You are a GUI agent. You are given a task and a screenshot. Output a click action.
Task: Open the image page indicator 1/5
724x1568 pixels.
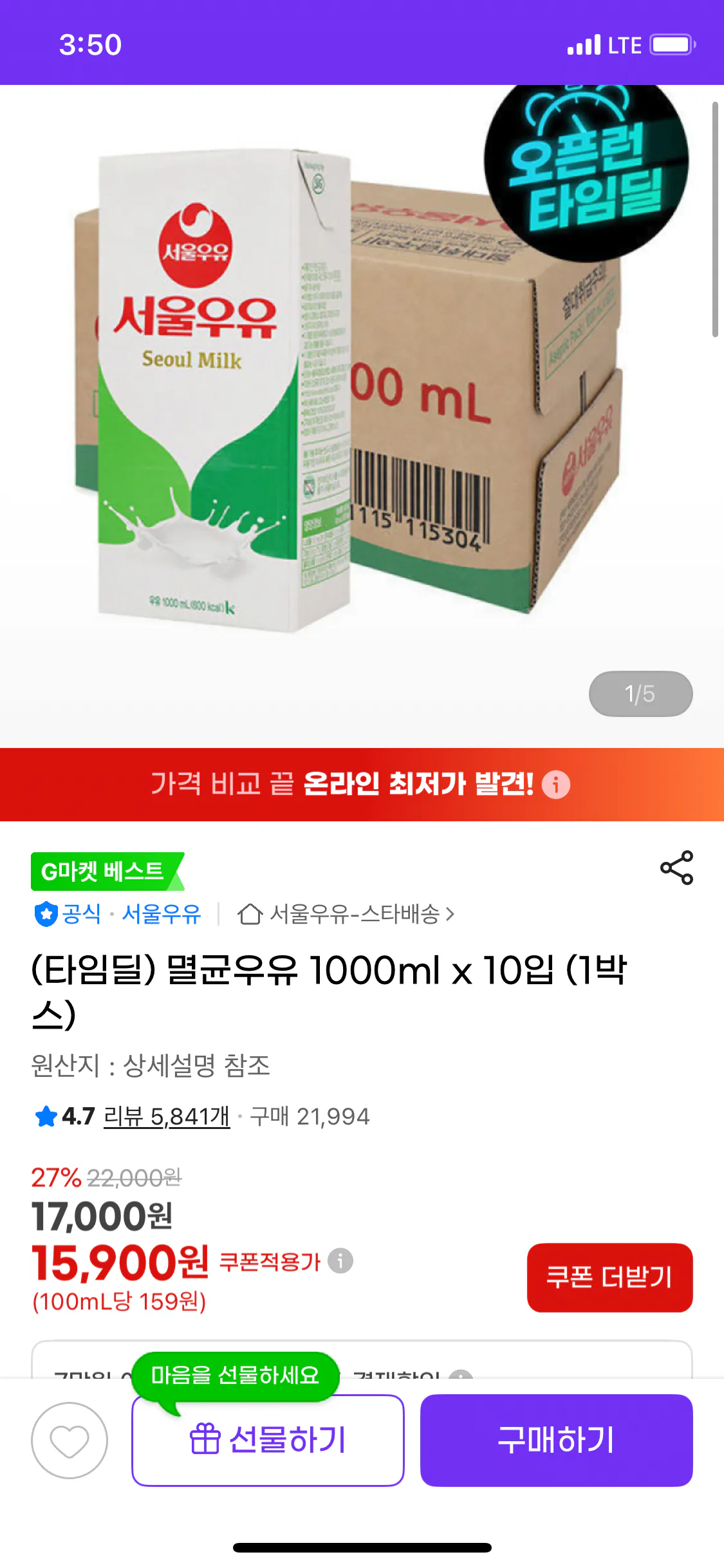point(640,693)
